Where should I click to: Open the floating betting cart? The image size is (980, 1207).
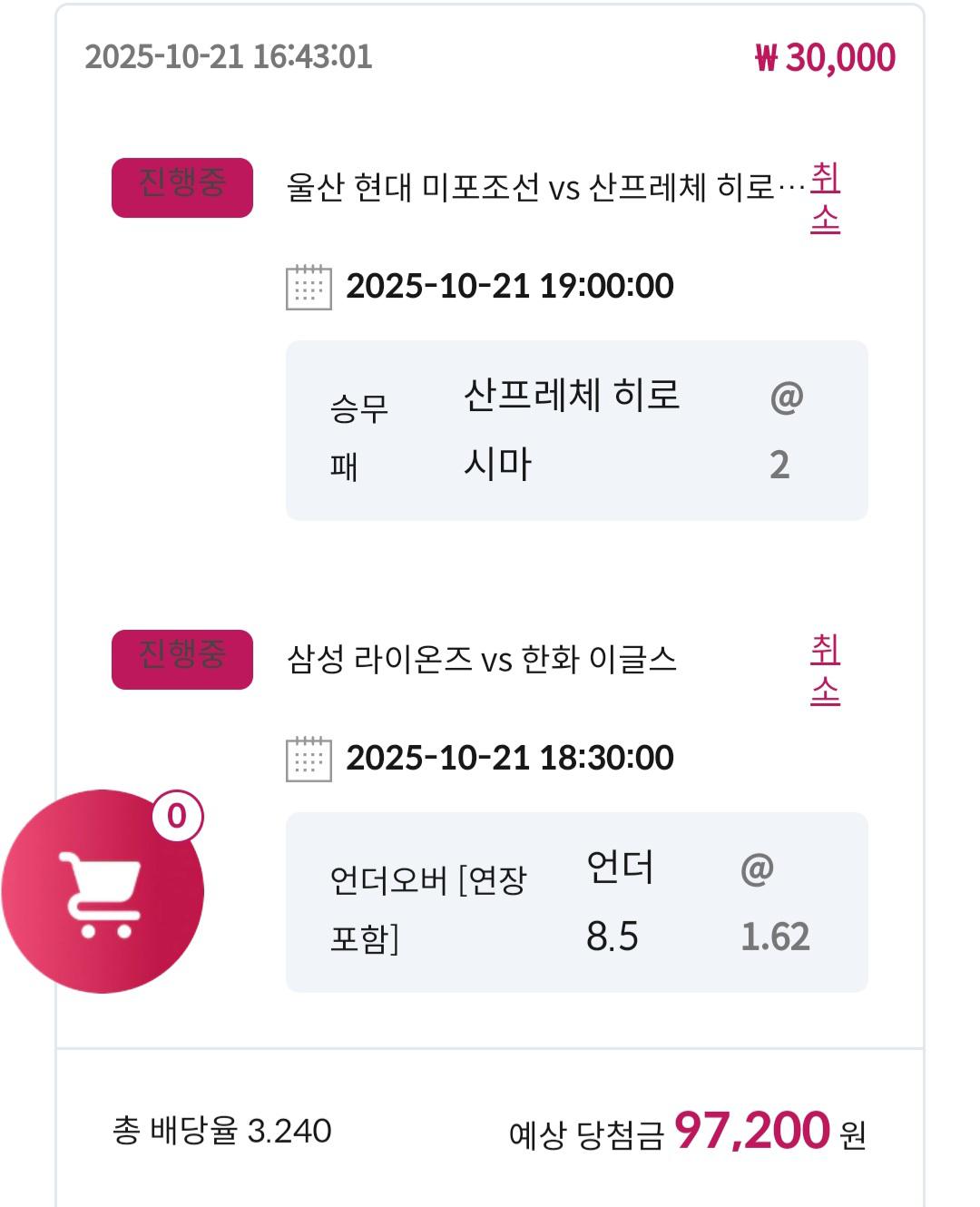click(x=103, y=891)
